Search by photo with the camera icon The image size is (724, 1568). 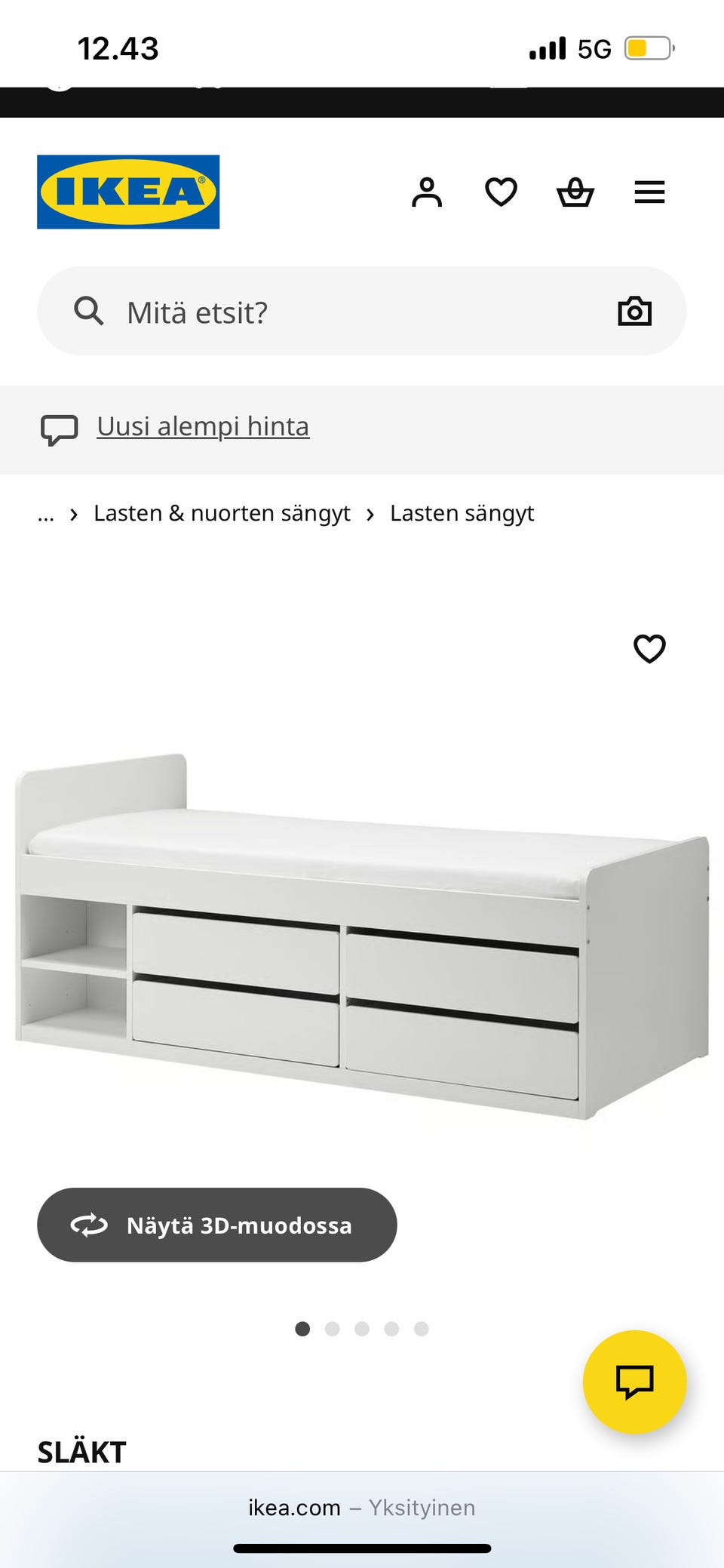pos(634,311)
